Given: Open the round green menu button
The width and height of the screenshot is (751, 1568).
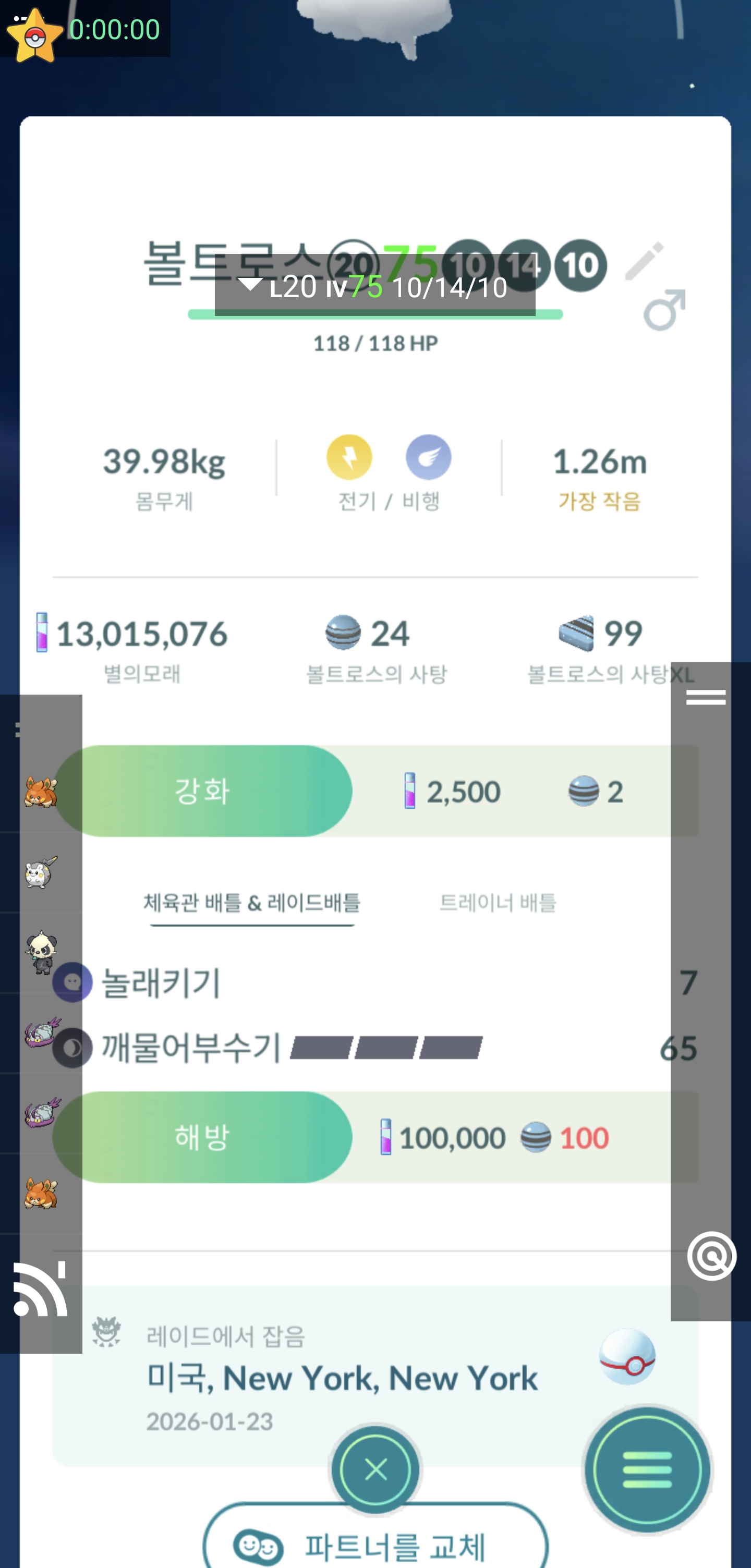Looking at the screenshot, I should click(x=647, y=1470).
